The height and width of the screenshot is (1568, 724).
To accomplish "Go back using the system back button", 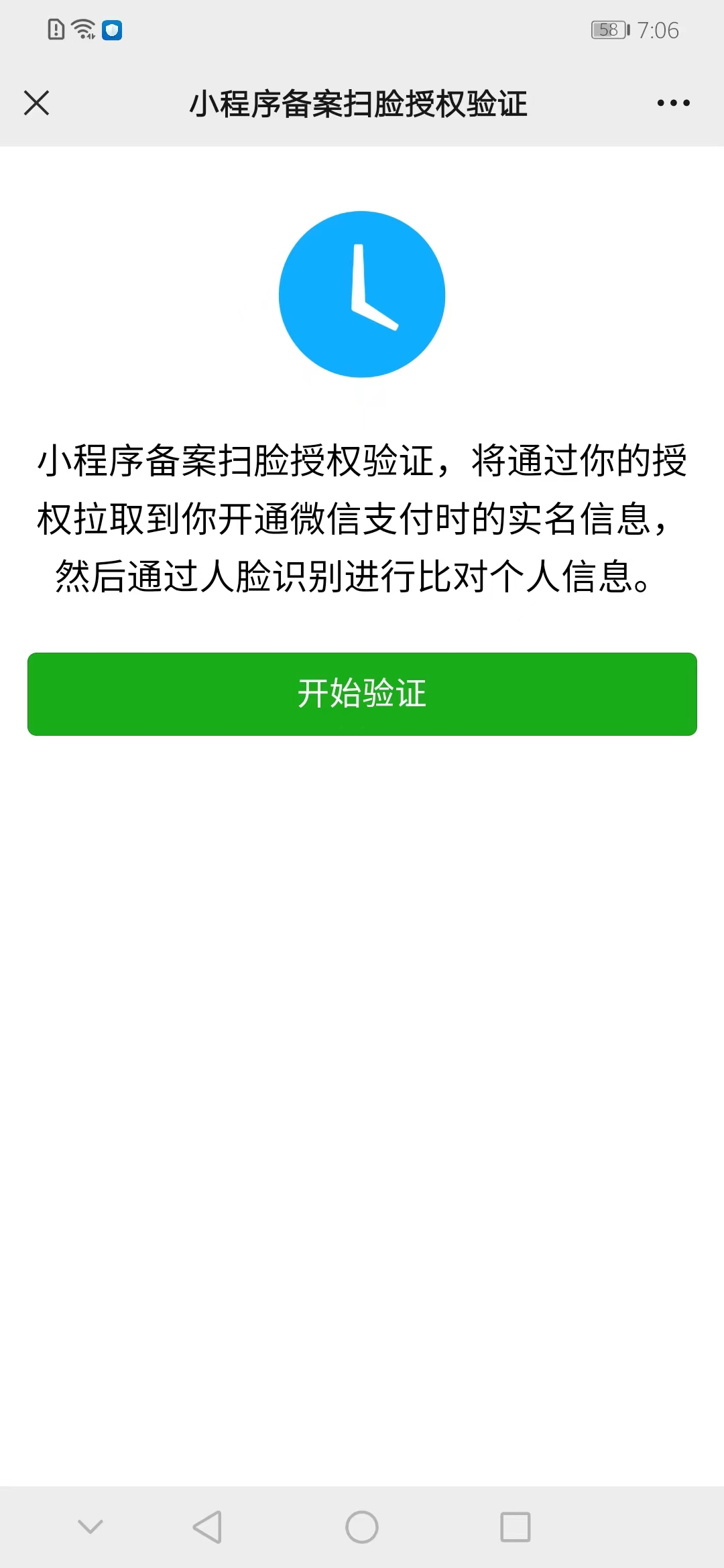I will 207,1527.
